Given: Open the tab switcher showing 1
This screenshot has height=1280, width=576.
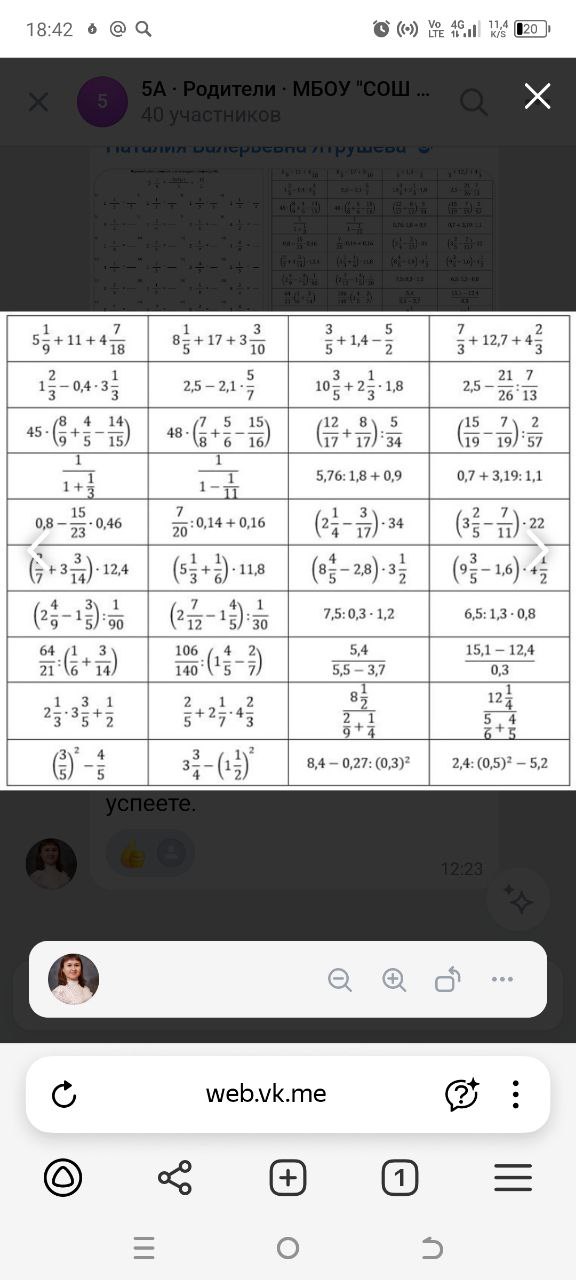Looking at the screenshot, I should pos(400,1179).
